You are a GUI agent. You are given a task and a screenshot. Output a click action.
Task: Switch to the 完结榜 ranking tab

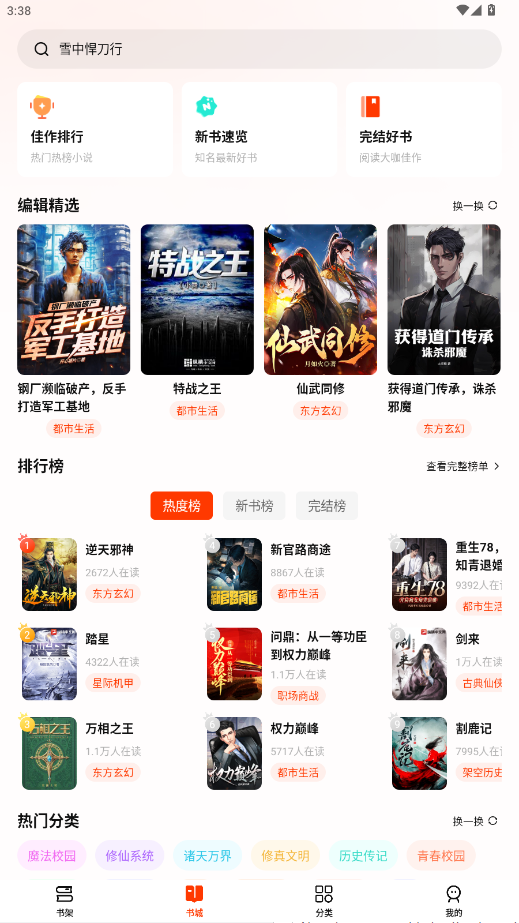point(327,506)
